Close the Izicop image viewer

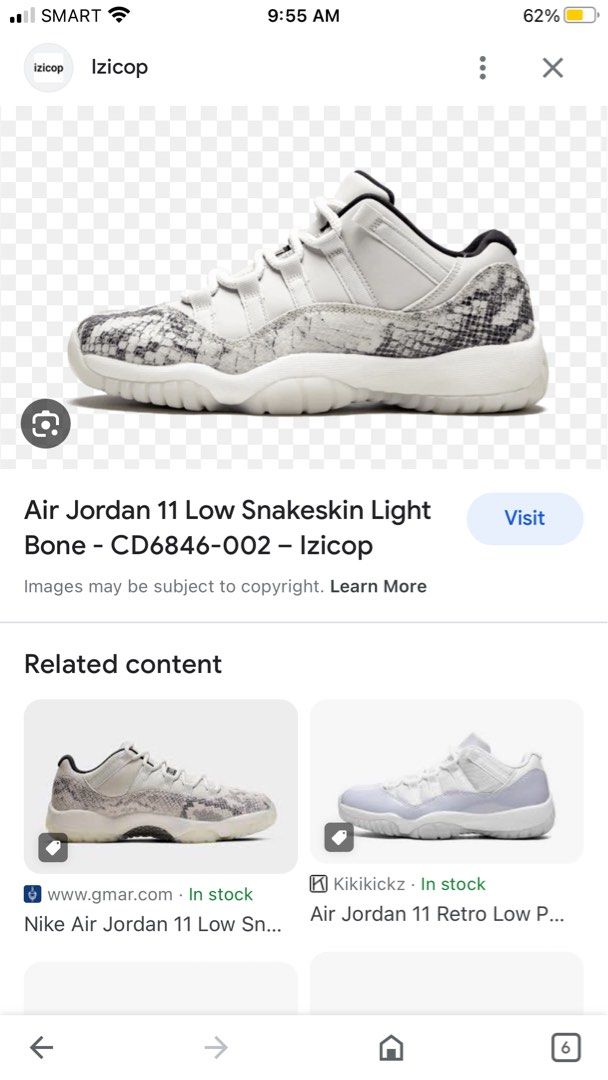(553, 68)
